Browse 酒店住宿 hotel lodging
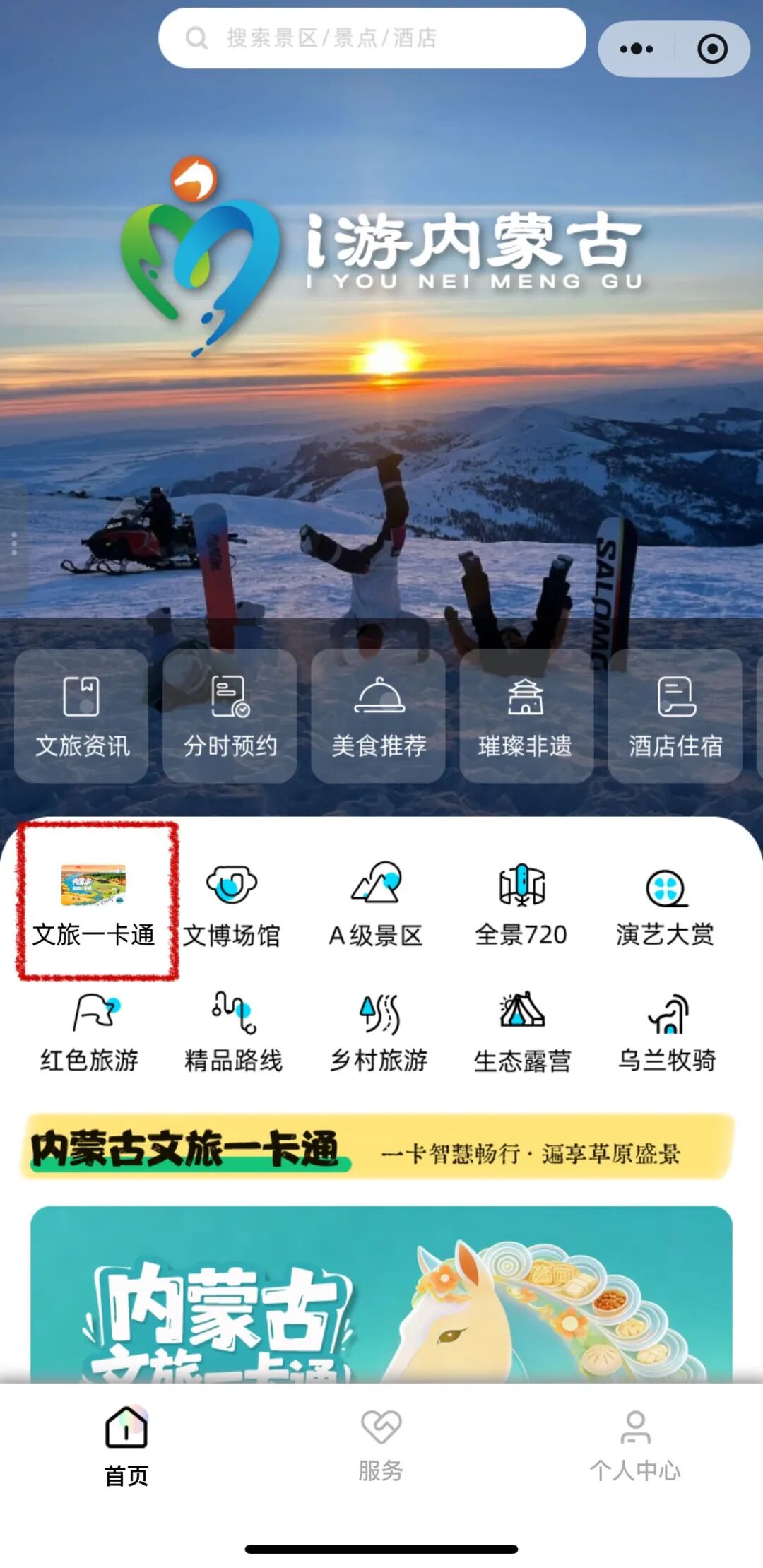The height and width of the screenshot is (1568, 763). tap(675, 716)
